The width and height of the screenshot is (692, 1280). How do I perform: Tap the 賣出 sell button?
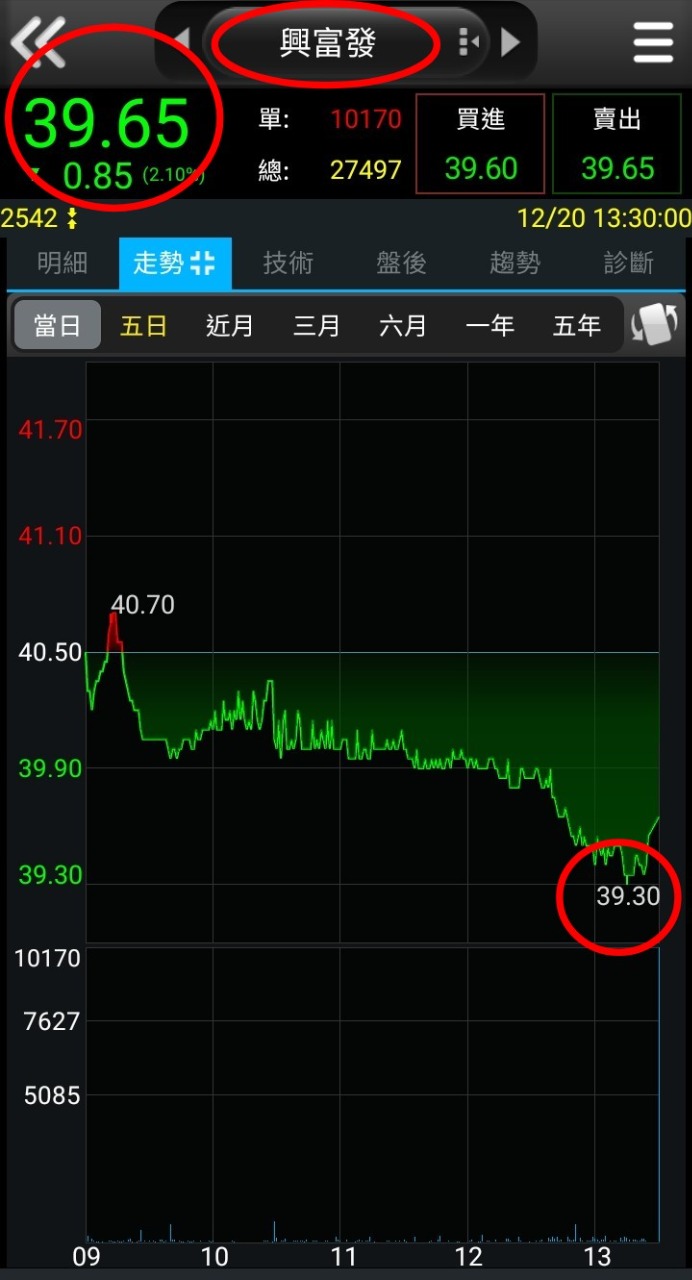click(x=617, y=144)
